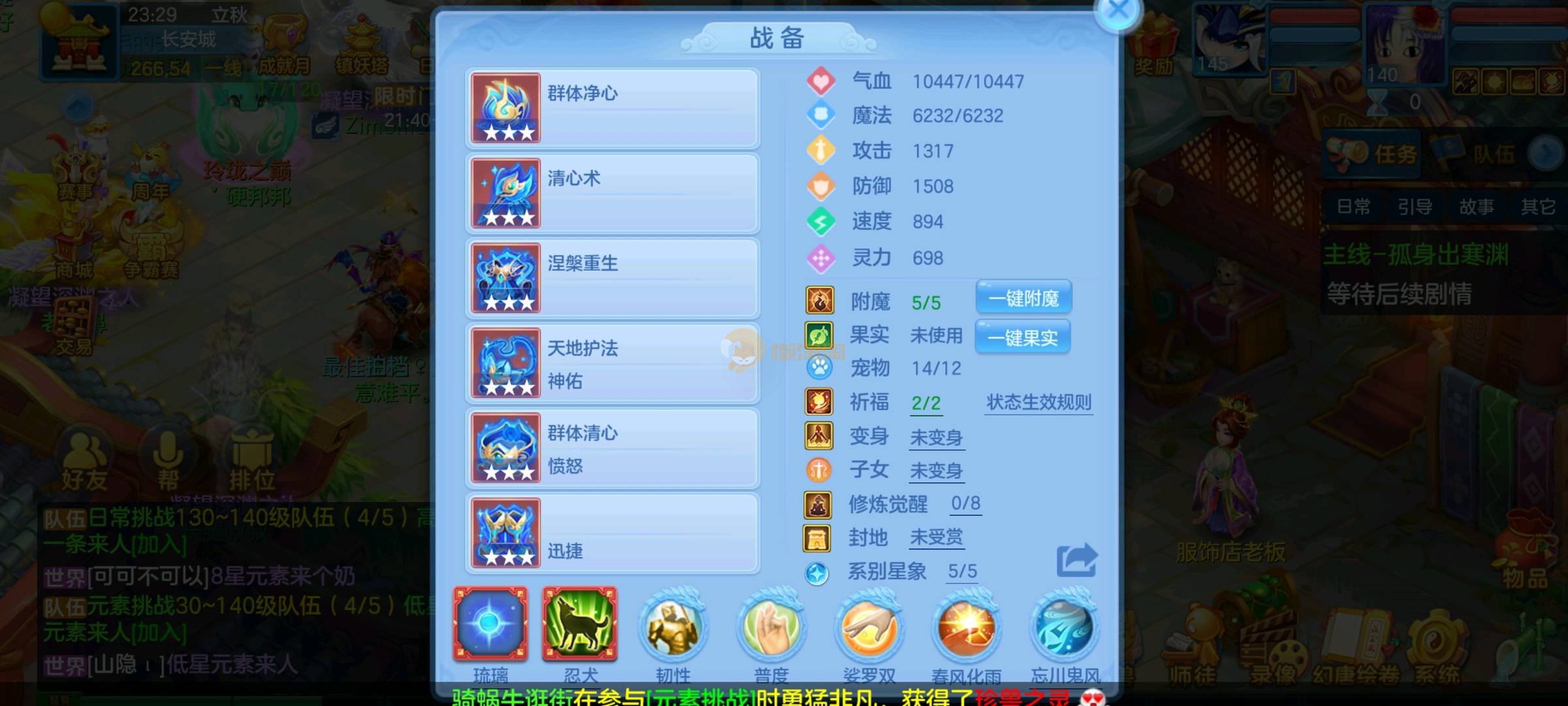The height and width of the screenshot is (706, 1568).
Task: Open the 祈福 2/2 details
Action: tap(926, 403)
